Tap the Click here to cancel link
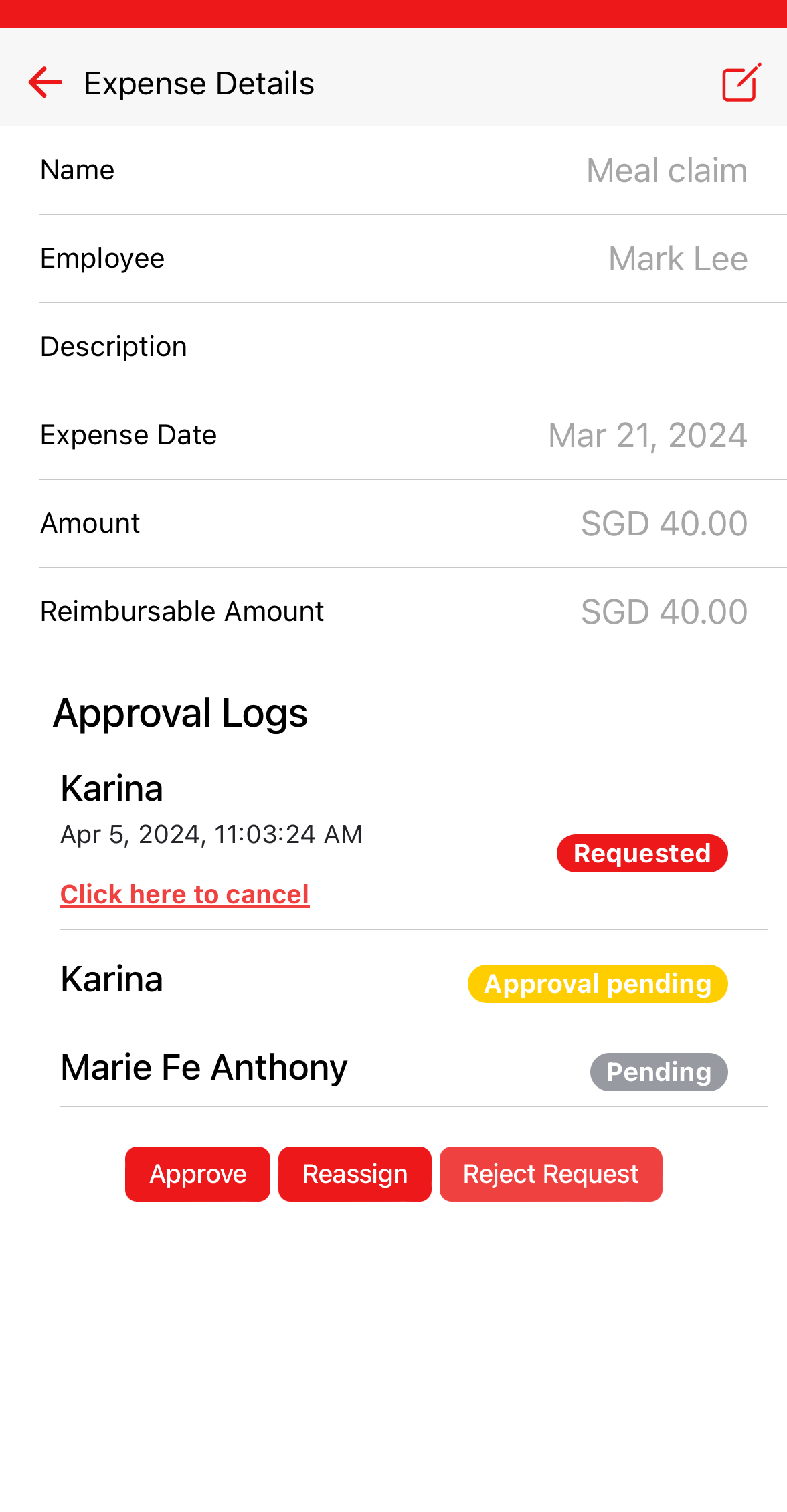The width and height of the screenshot is (787, 1512). tap(185, 894)
